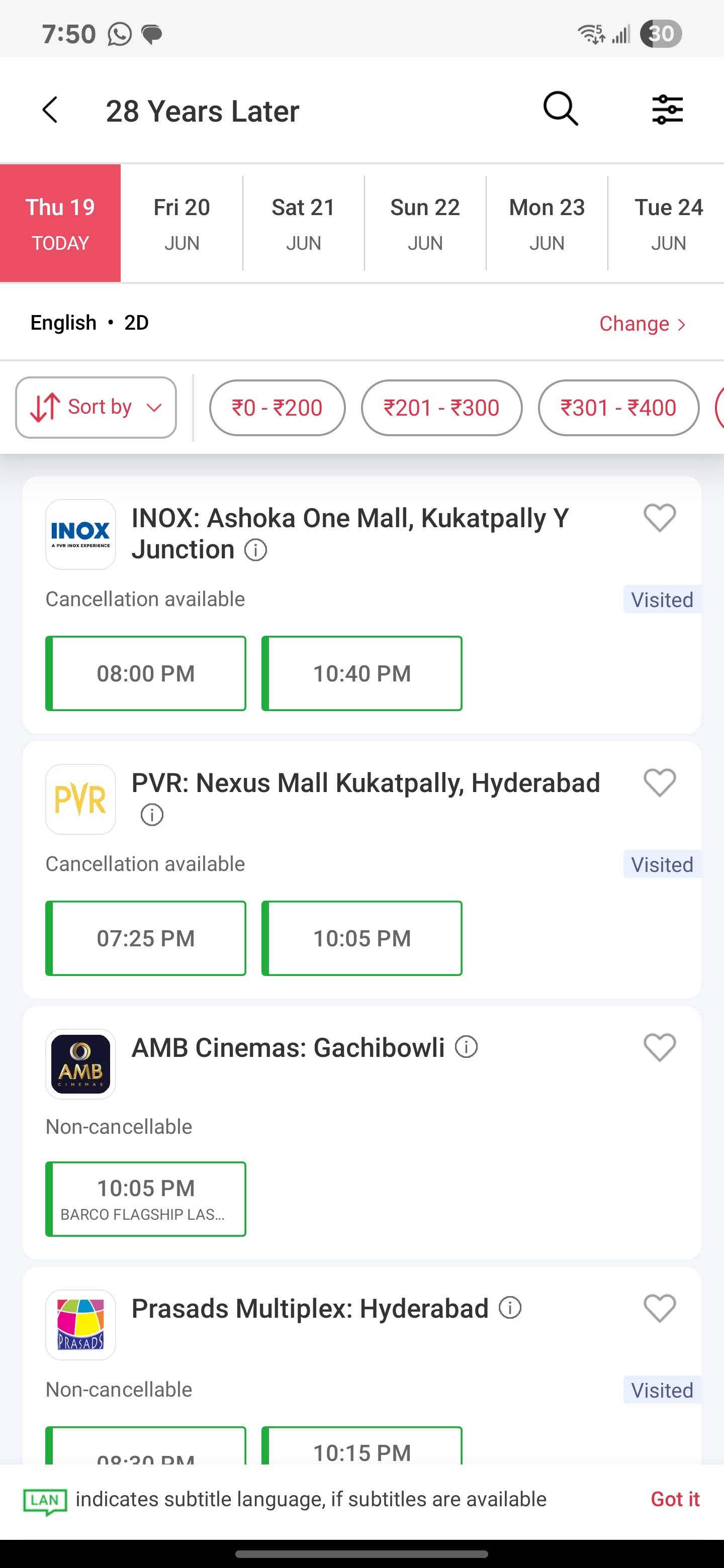The image size is (724, 1568).
Task: Dismiss the subtitle tip with Got it
Action: [675, 1499]
